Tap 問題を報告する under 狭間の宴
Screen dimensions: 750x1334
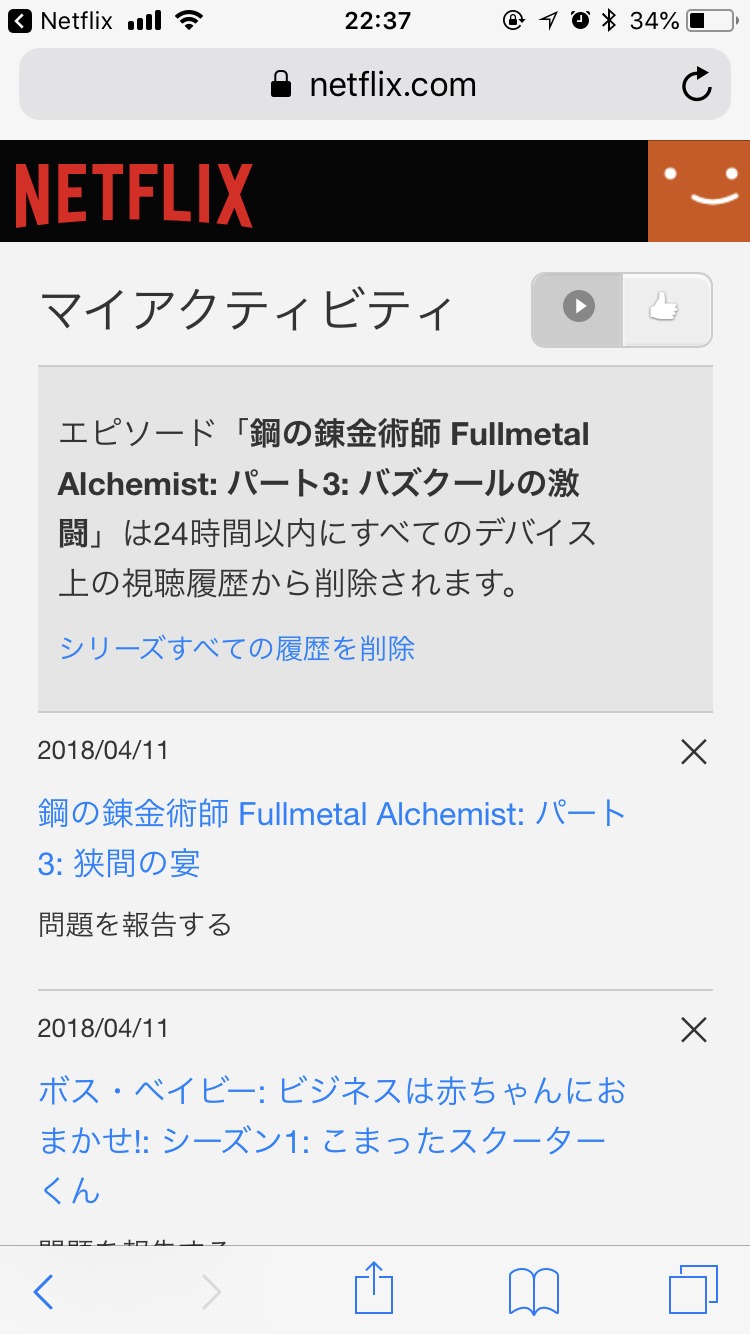(135, 924)
